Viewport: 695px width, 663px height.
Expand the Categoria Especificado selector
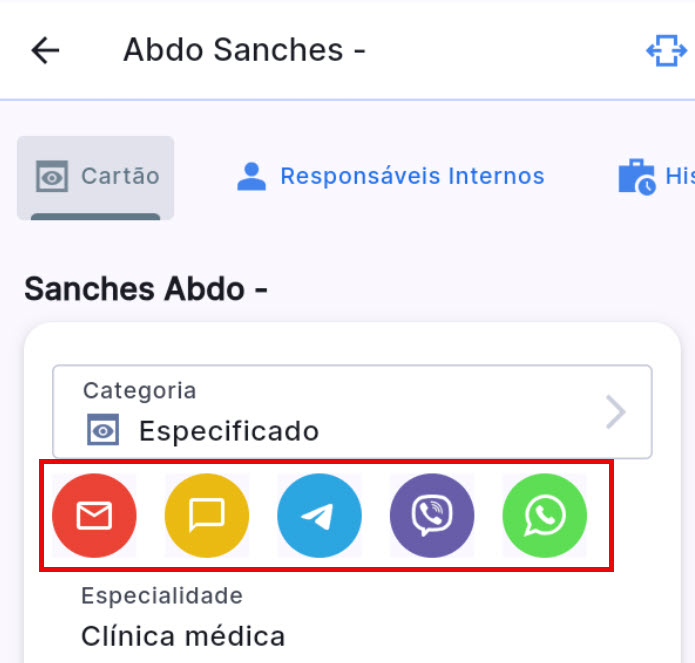(352, 412)
